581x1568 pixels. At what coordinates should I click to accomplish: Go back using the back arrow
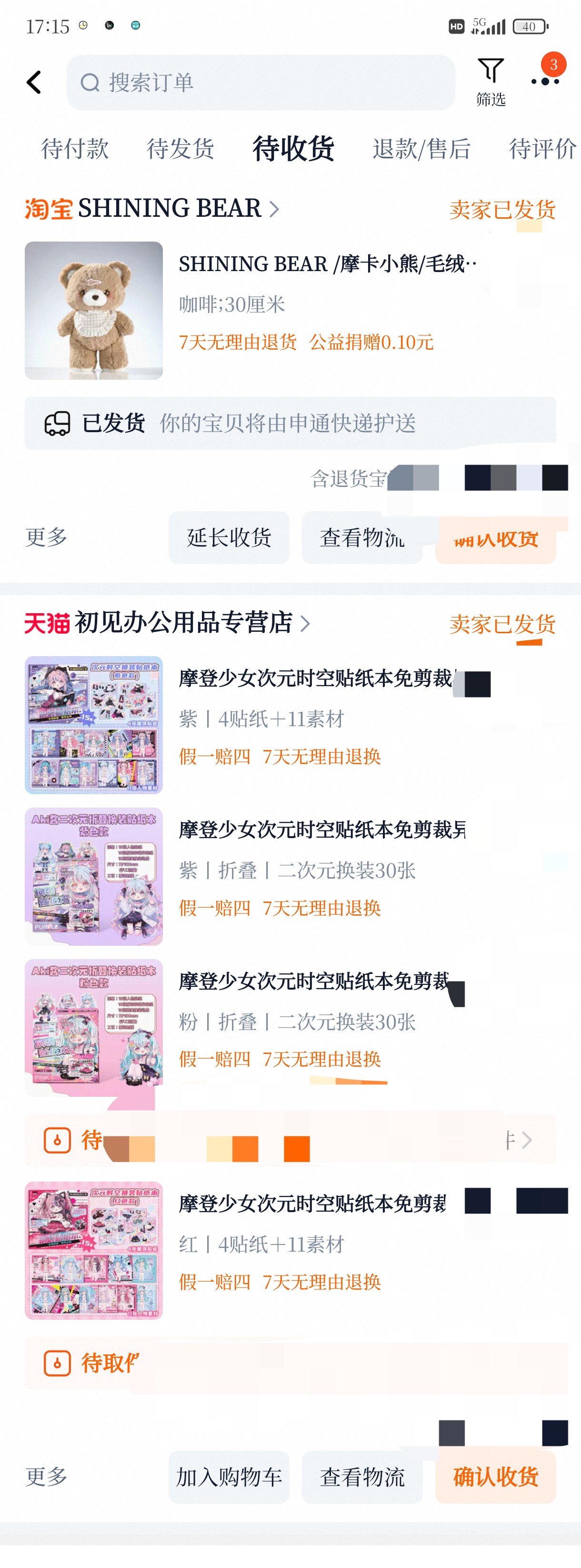tap(34, 82)
